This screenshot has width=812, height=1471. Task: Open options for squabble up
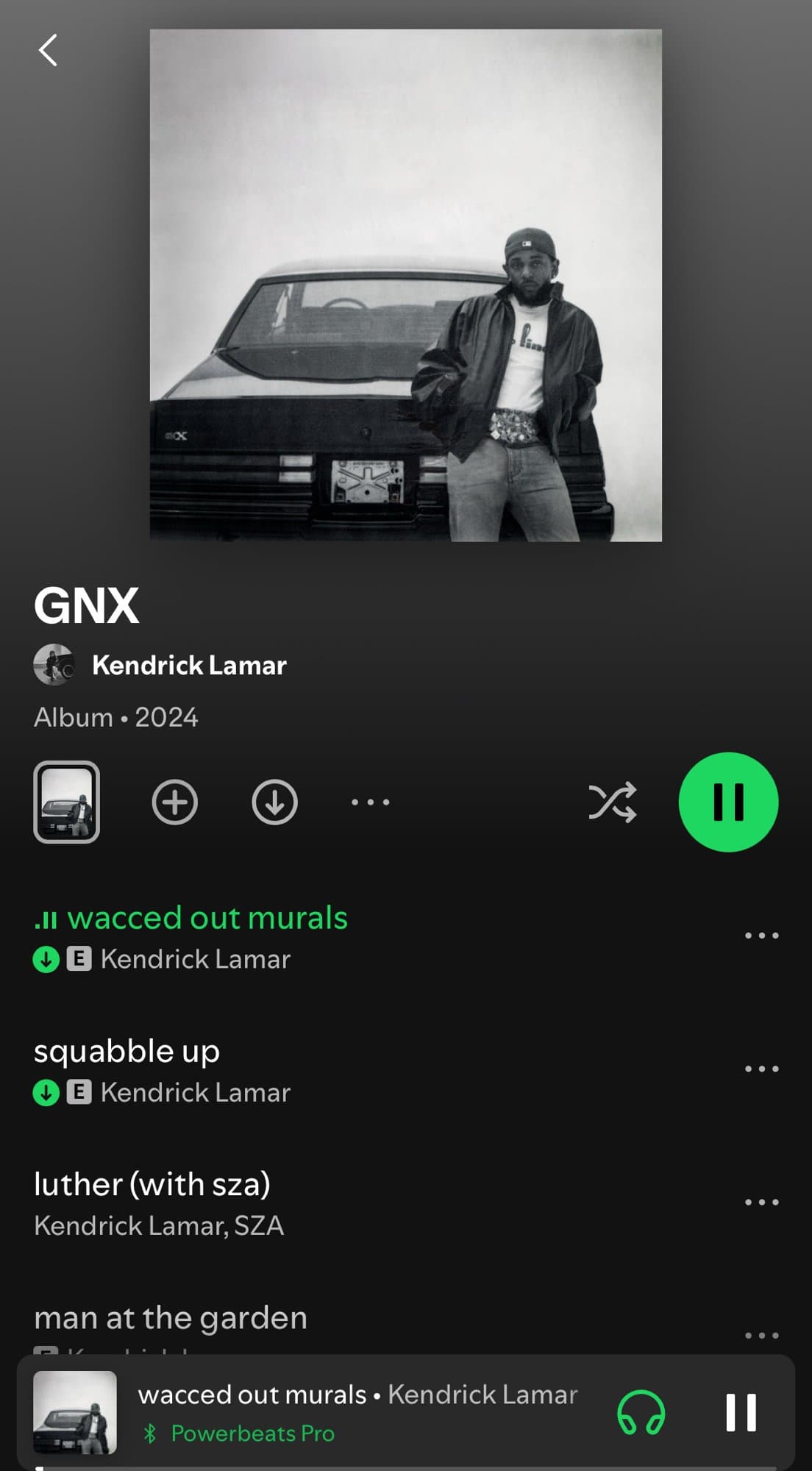761,1069
